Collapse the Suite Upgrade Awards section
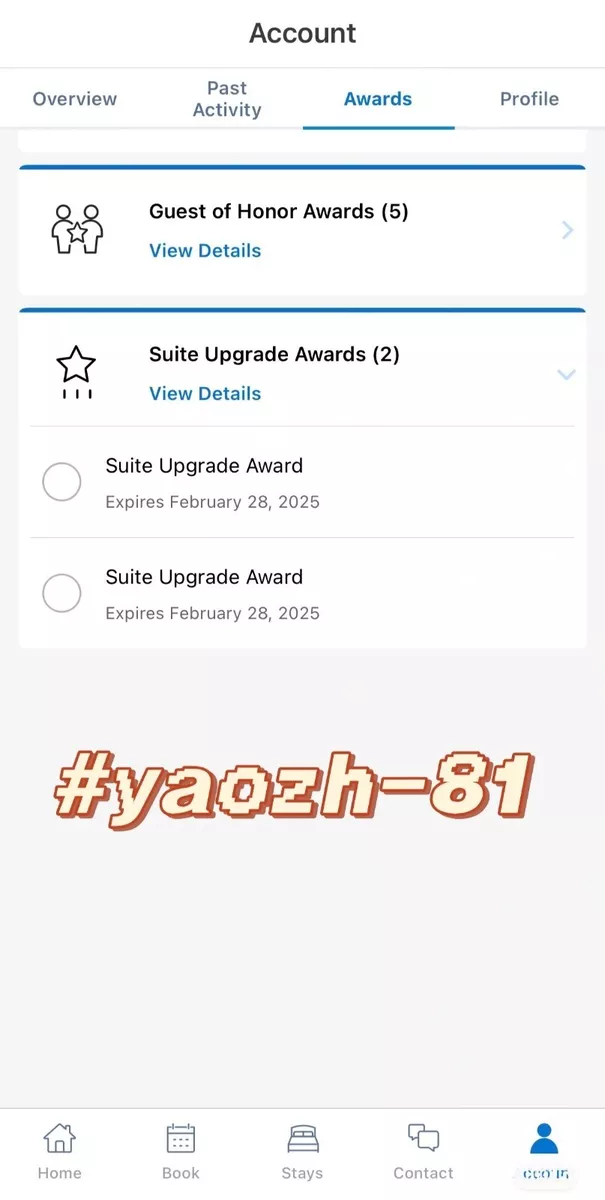The width and height of the screenshot is (605, 1200). tap(566, 374)
